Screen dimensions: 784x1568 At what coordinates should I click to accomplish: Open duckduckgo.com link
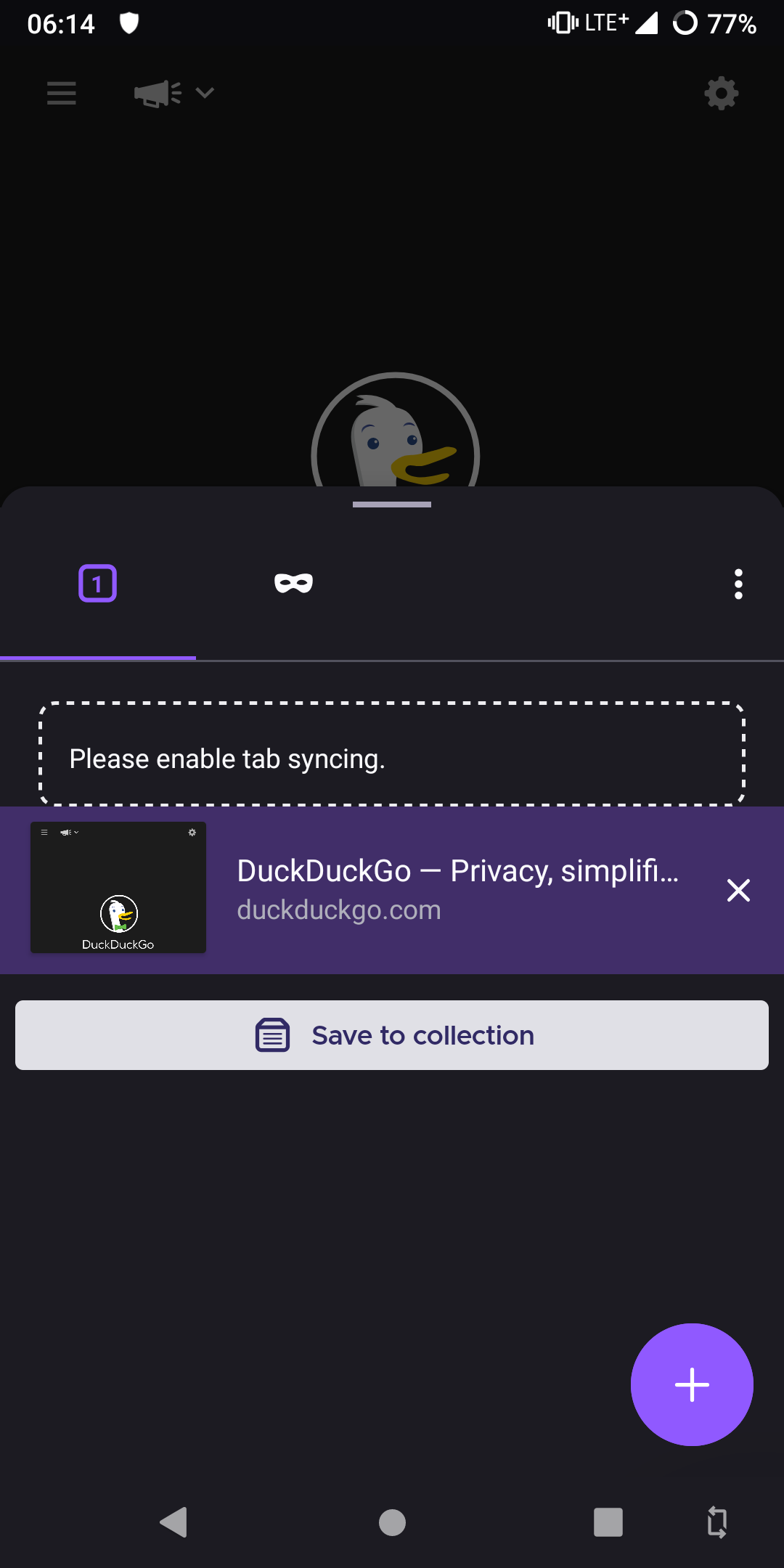pos(338,910)
